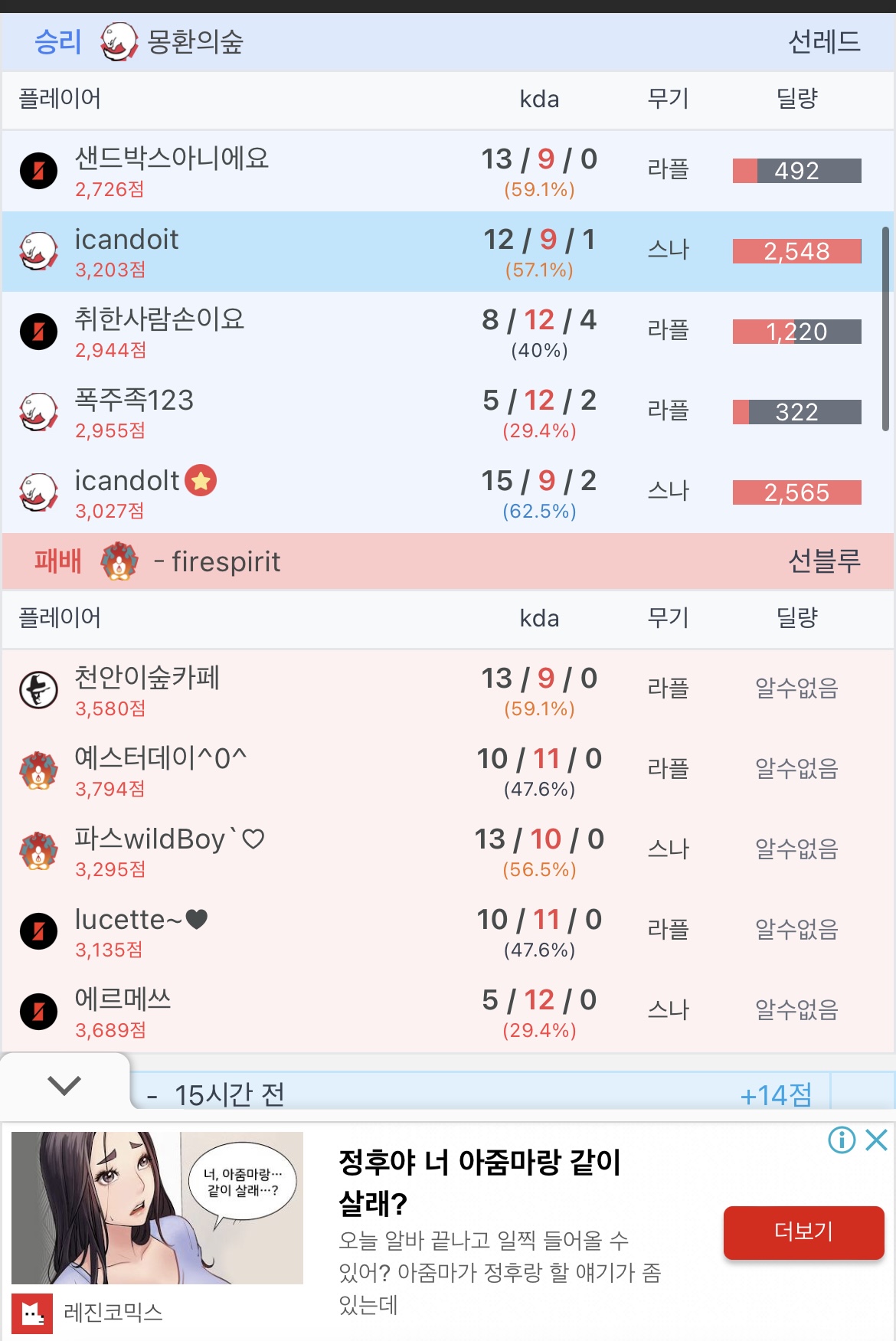Close the advertisement banner

876,1140
